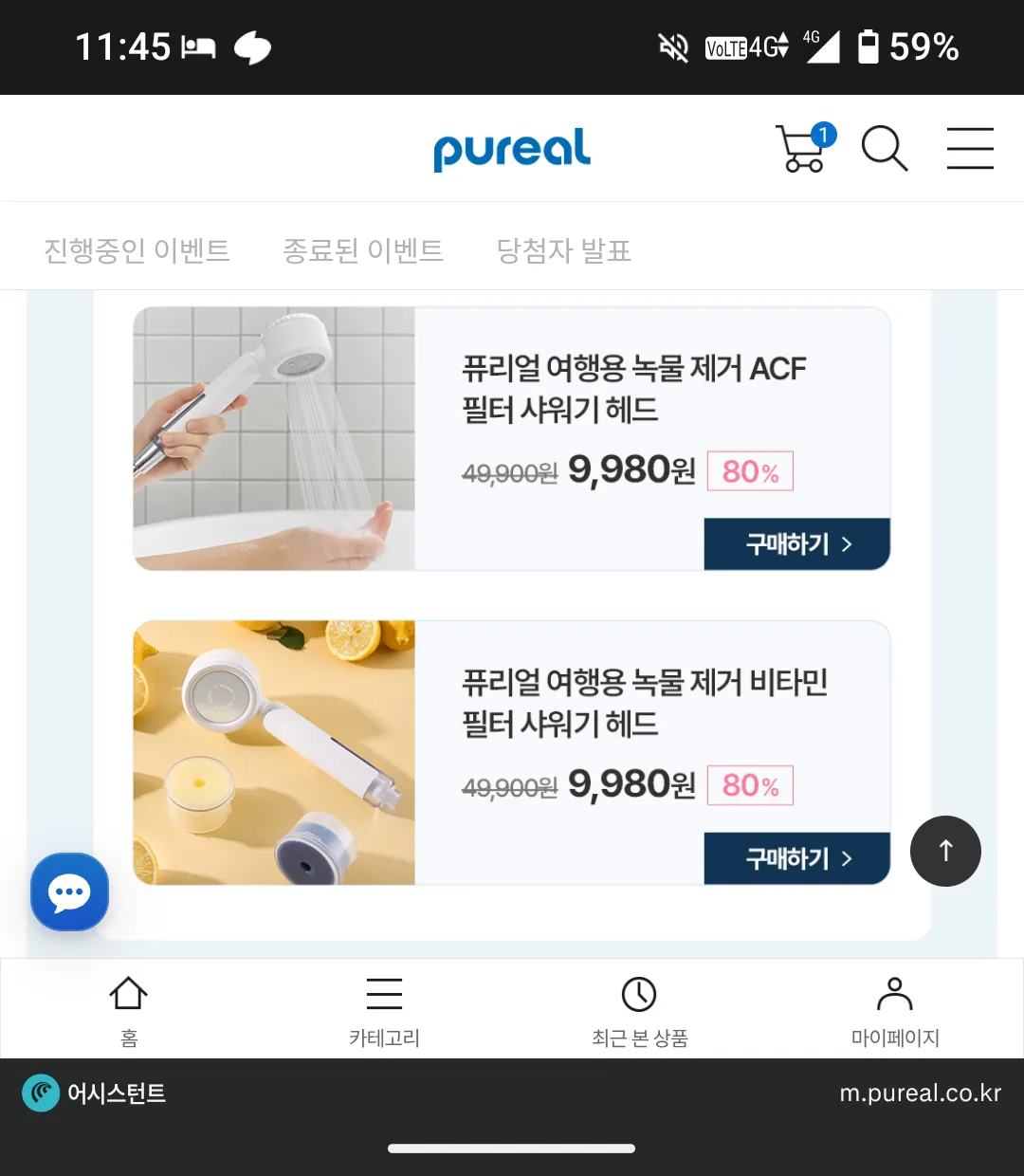The width and height of the screenshot is (1024, 1176).
Task: Switch to 종료된 이벤트 tab
Action: pos(363,250)
